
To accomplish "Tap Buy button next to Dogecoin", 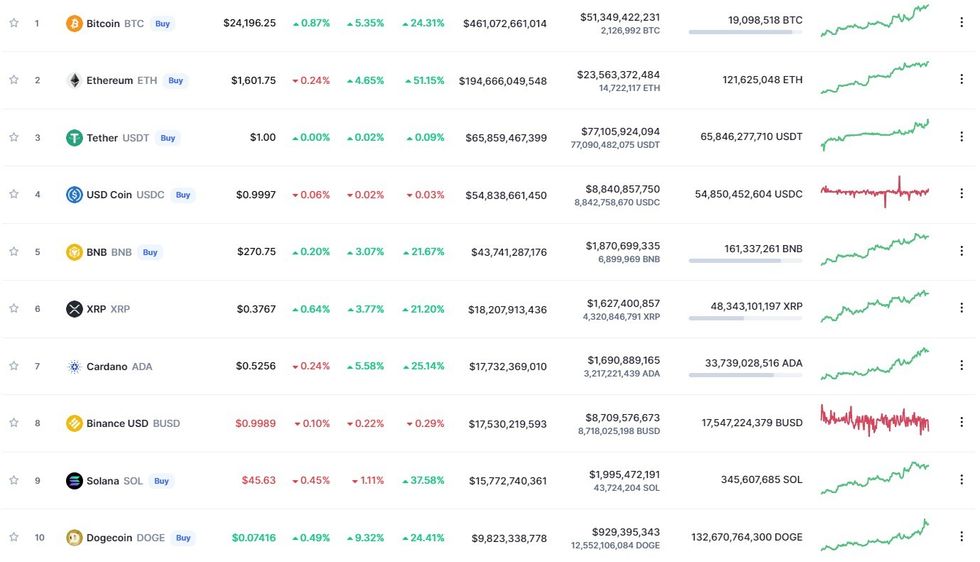I will [x=183, y=538].
